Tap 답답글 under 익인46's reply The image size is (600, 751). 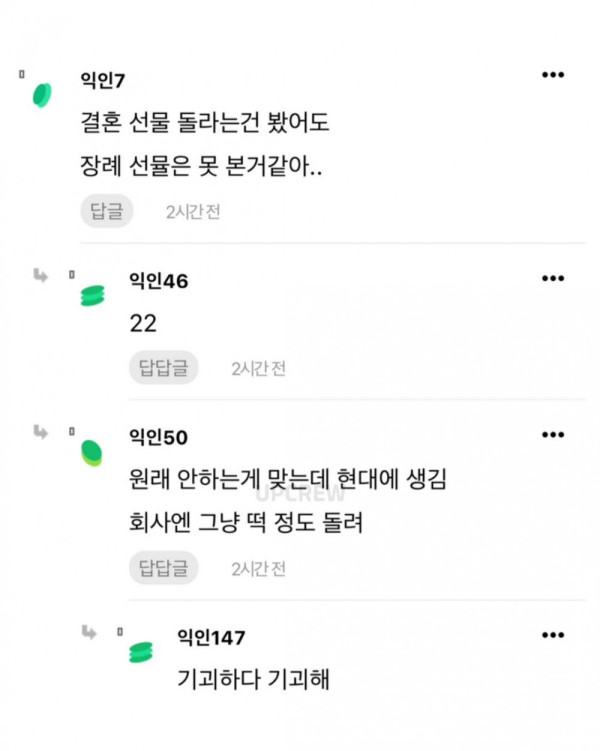point(163,368)
